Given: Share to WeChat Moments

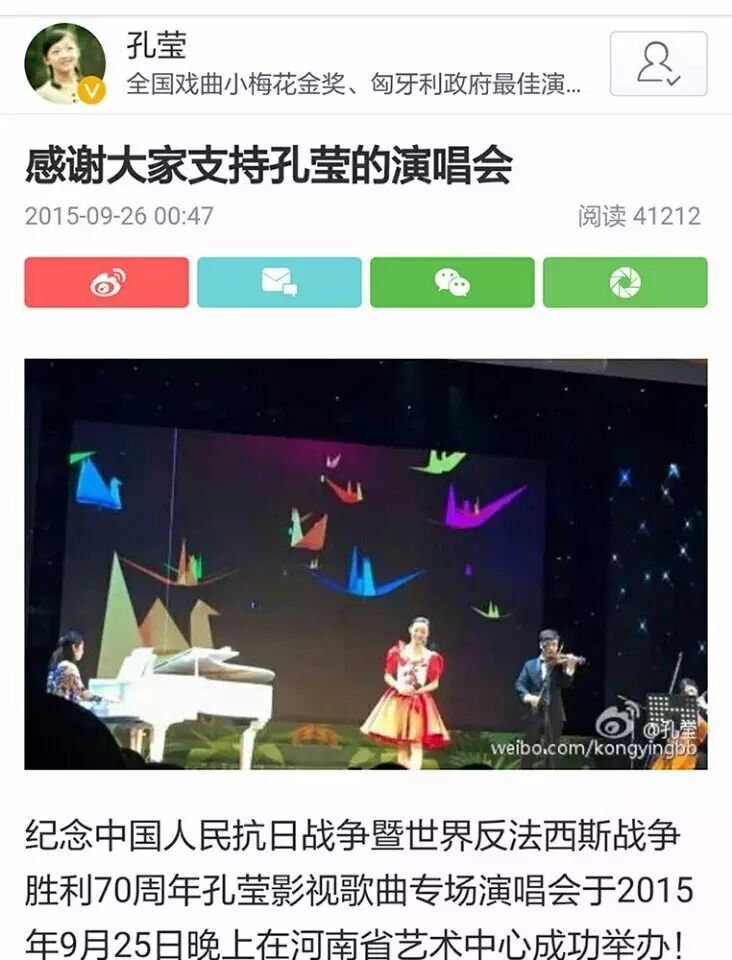Looking at the screenshot, I should click(625, 283).
